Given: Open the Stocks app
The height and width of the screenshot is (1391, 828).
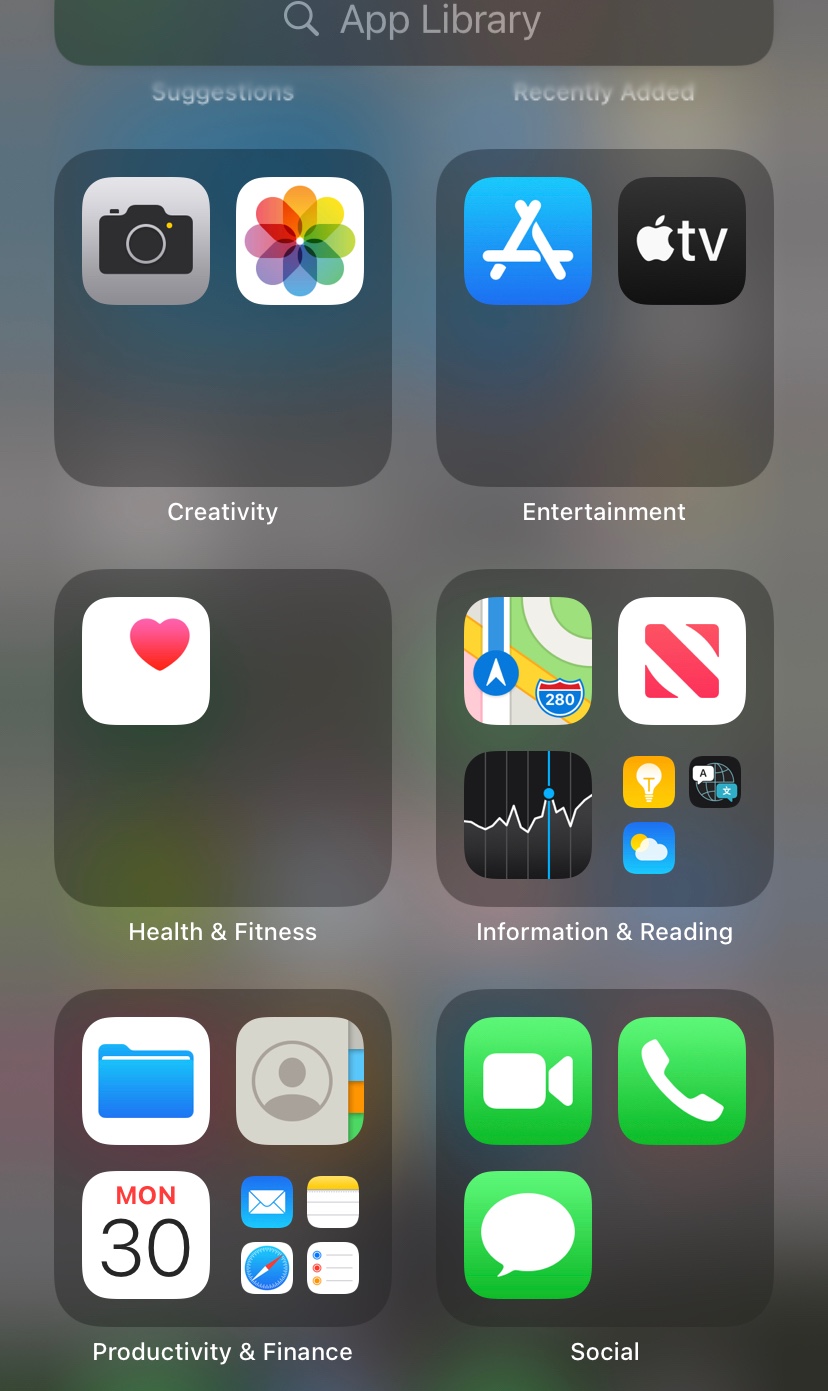Looking at the screenshot, I should point(528,815).
